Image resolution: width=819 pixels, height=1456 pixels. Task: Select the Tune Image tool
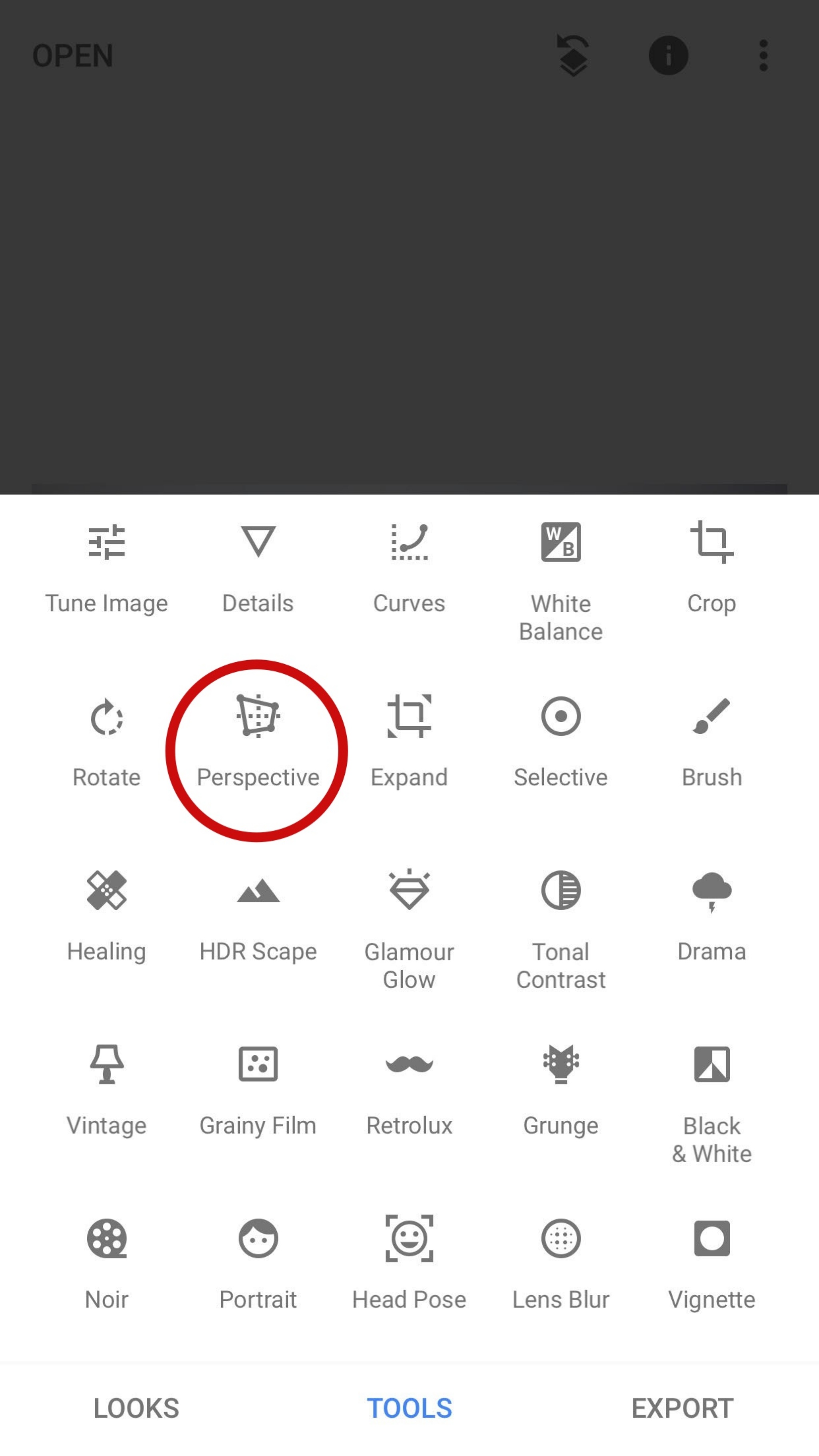tap(106, 568)
